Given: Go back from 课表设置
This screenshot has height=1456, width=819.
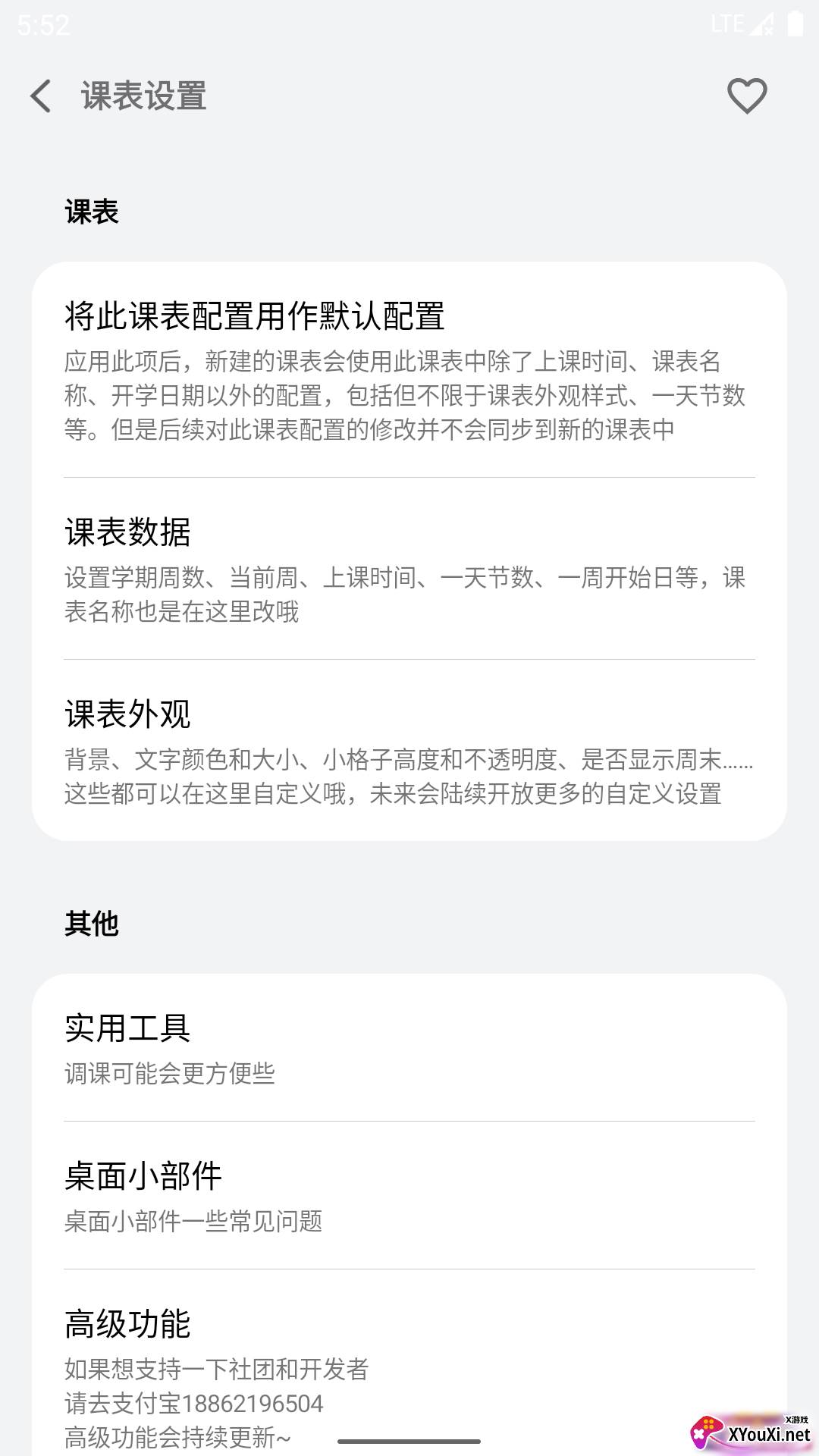Looking at the screenshot, I should 41,96.
